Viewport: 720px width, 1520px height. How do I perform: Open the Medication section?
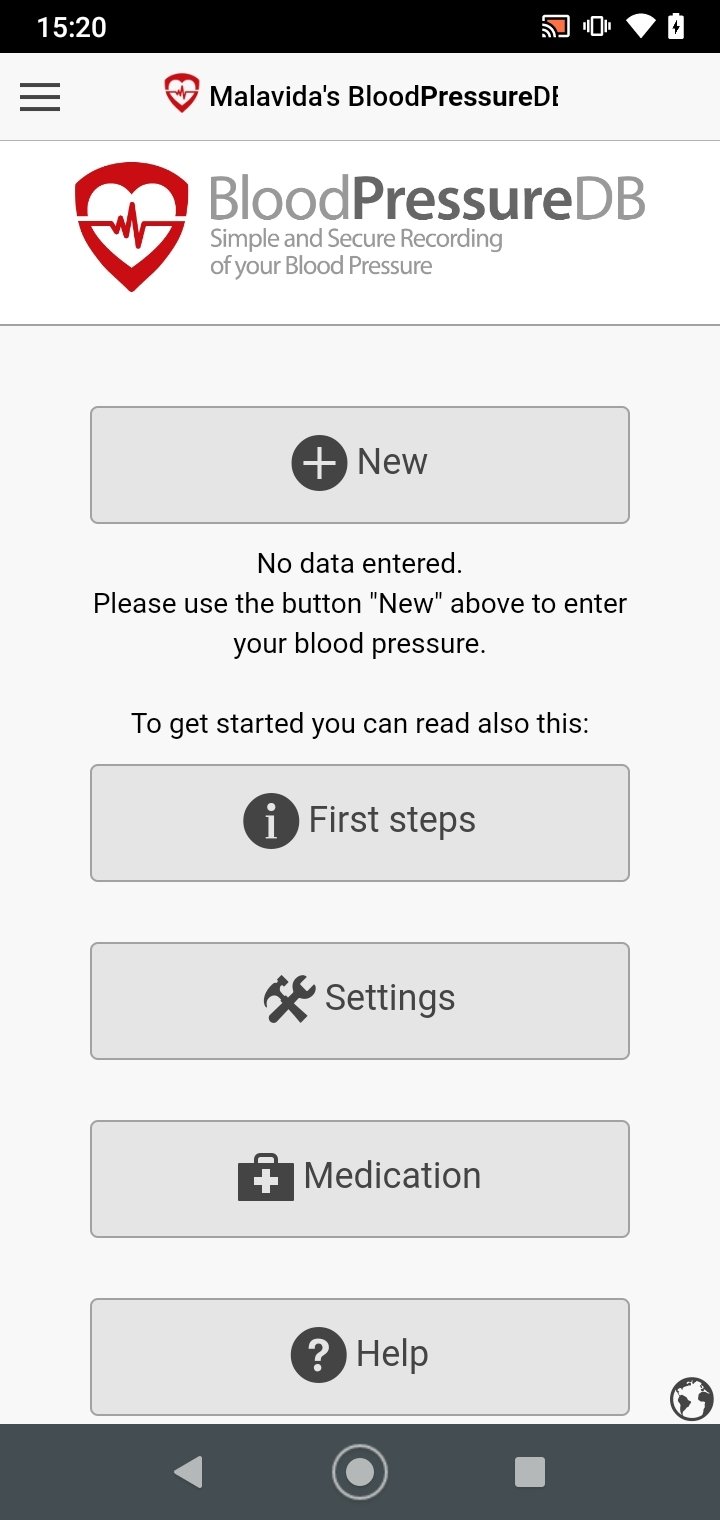[360, 1179]
